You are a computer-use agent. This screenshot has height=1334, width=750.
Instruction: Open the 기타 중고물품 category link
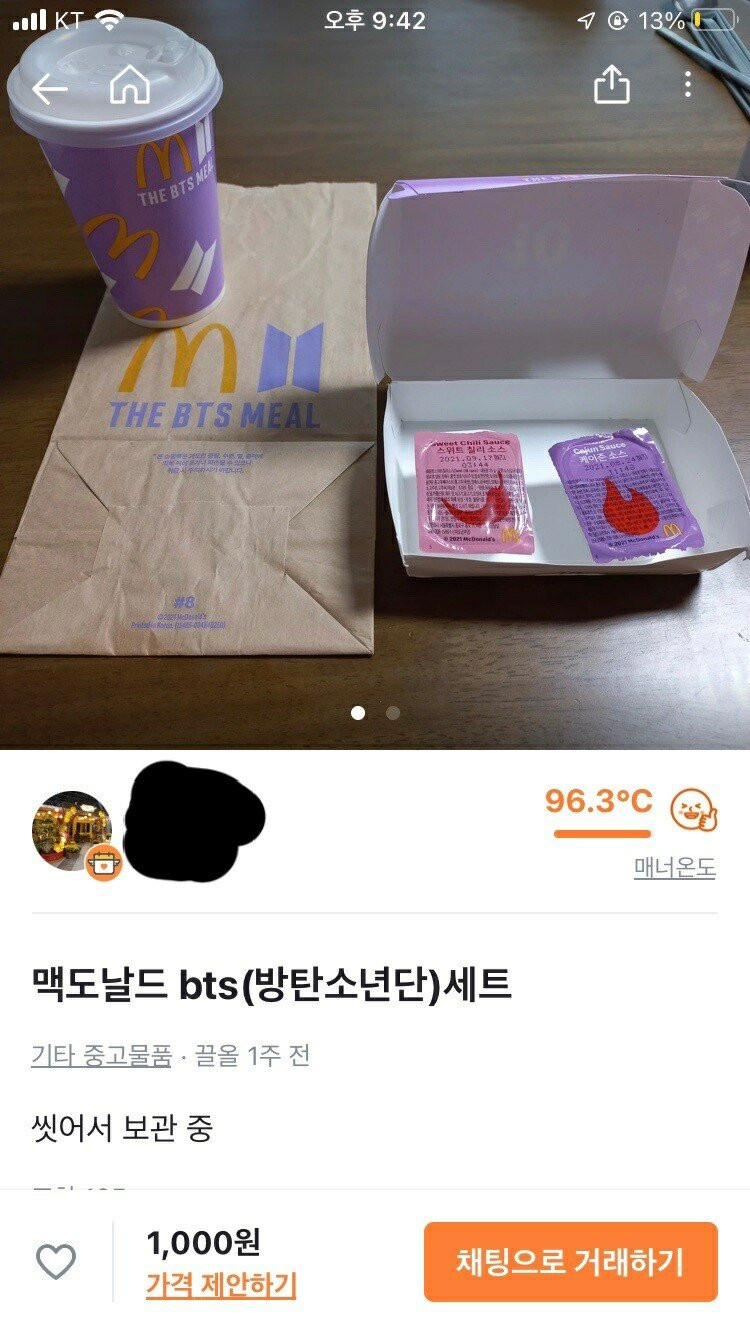[101, 1056]
